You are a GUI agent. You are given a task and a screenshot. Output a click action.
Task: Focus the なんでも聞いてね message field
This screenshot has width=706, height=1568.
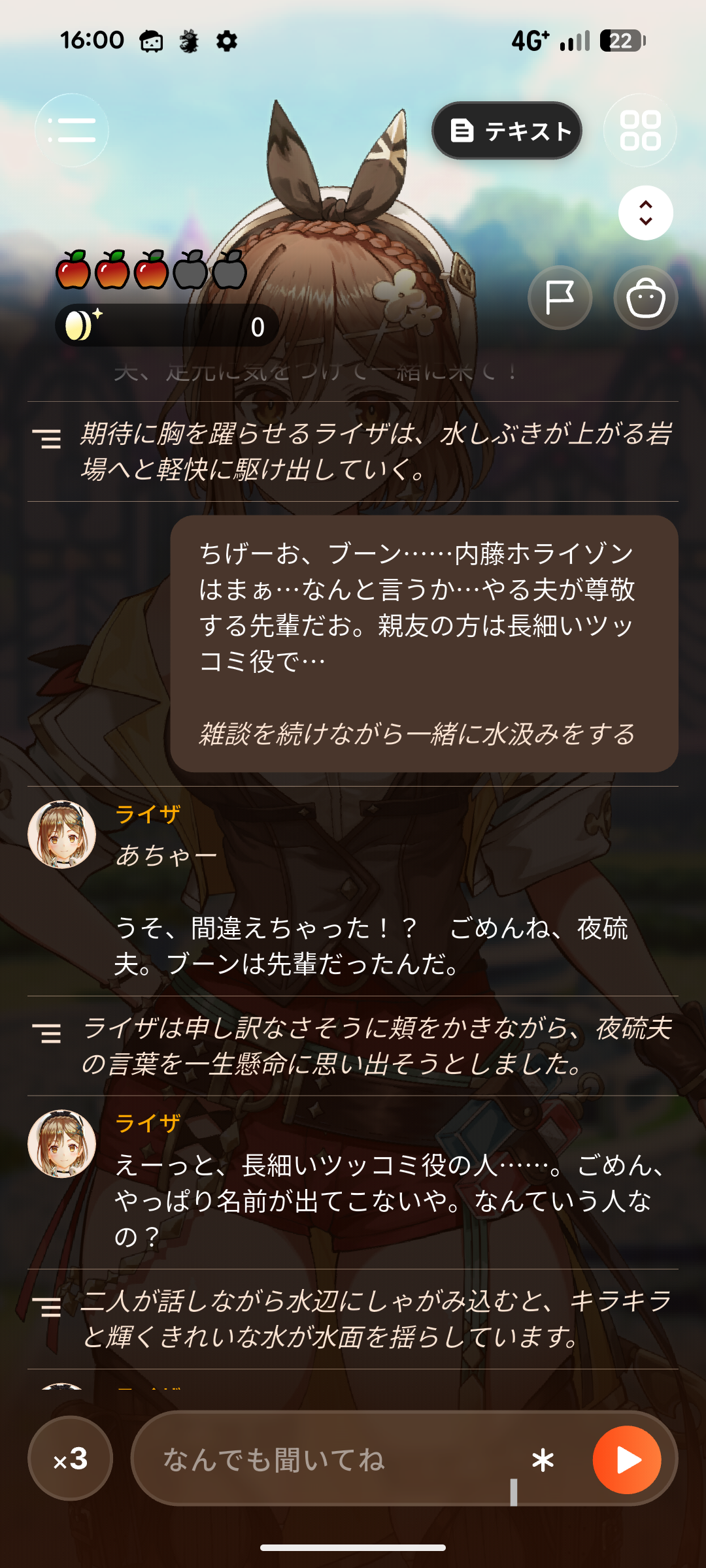pos(333,1460)
